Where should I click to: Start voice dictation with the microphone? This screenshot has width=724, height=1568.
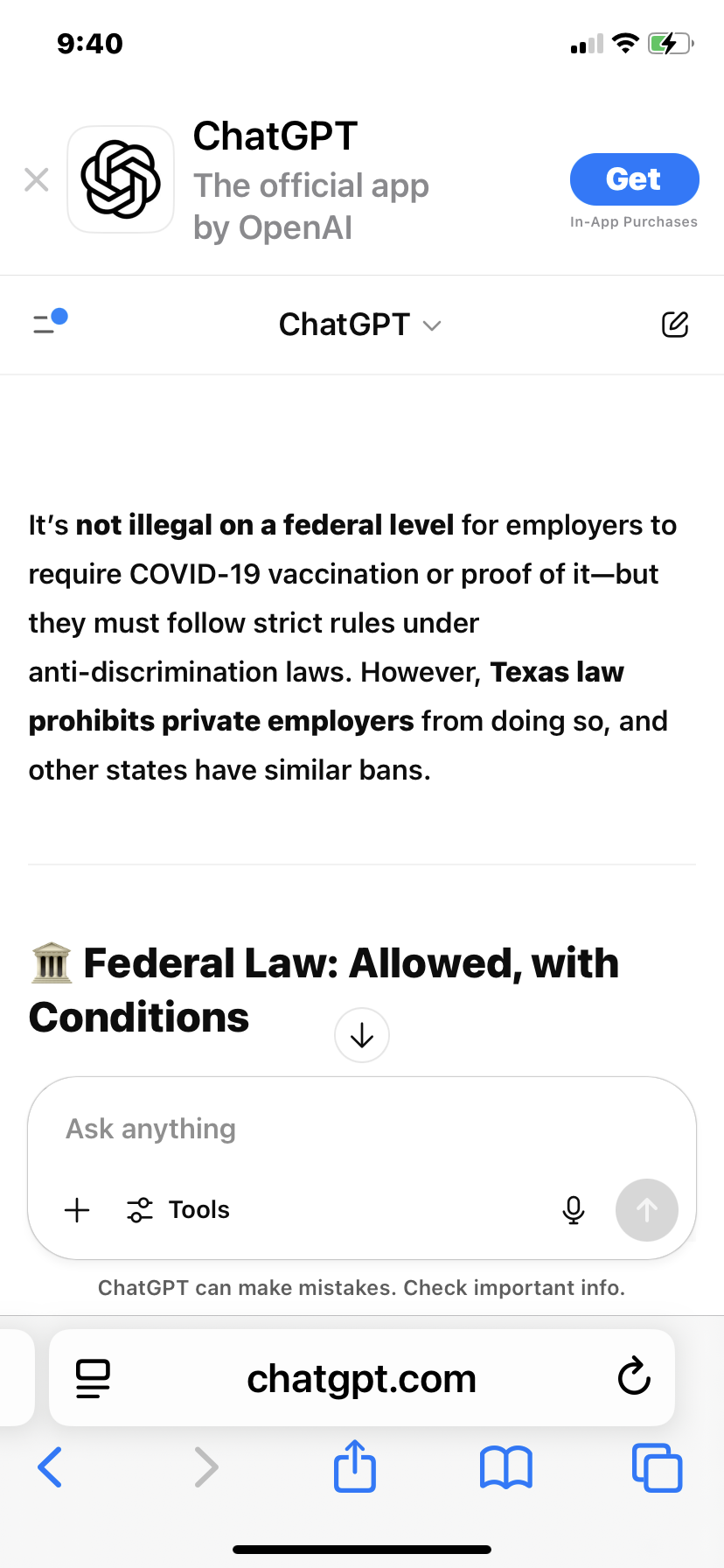tap(574, 1210)
